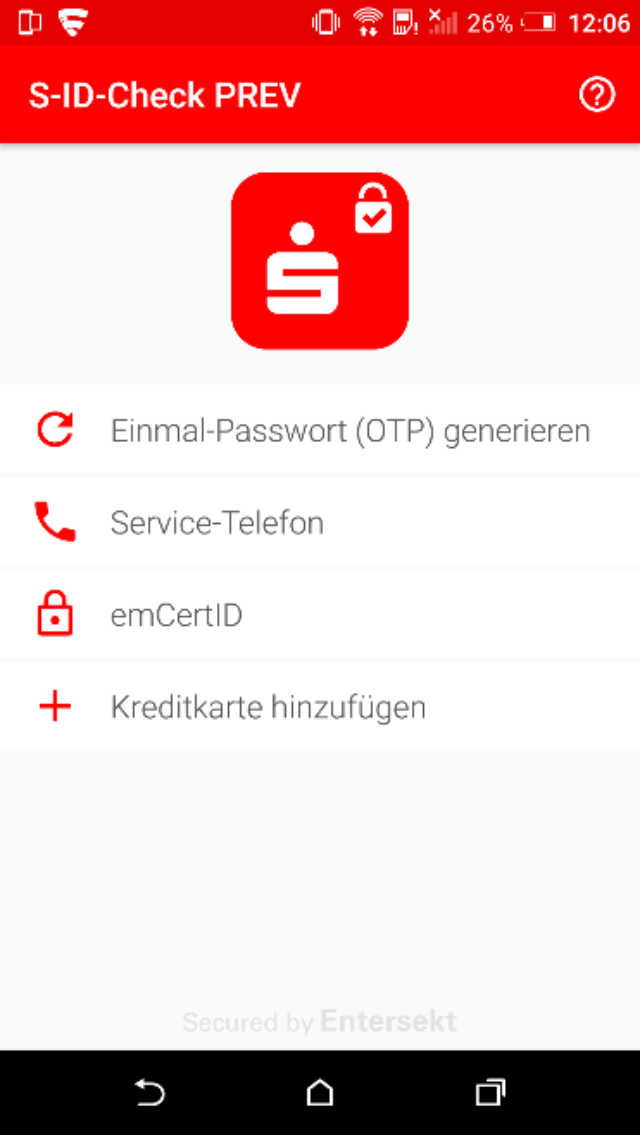This screenshot has width=640, height=1135.
Task: Go to the home screen
Action: pos(320,1093)
